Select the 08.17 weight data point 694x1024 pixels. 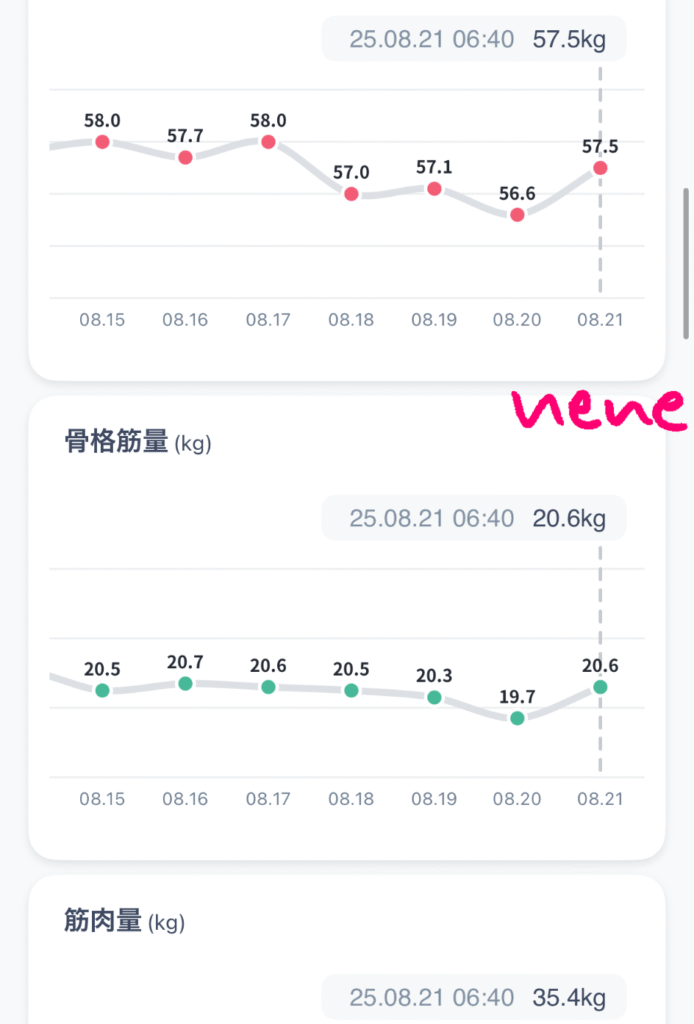coord(268,142)
